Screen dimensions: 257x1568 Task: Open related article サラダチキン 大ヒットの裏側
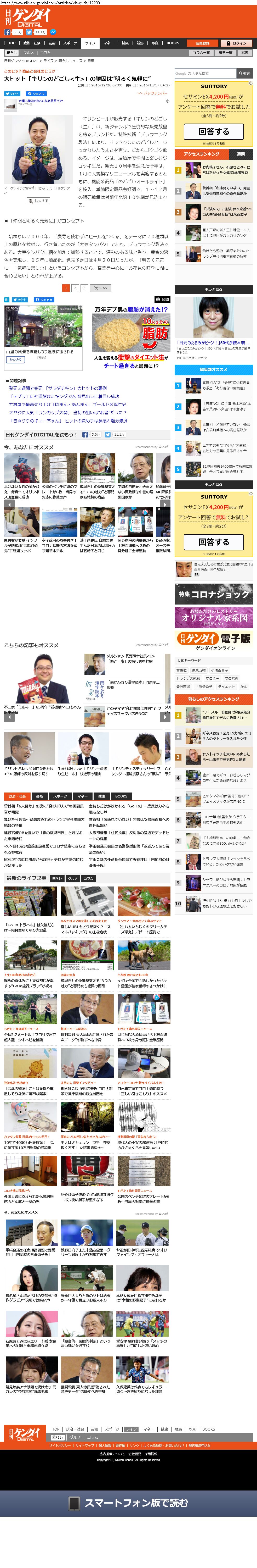coord(58,388)
